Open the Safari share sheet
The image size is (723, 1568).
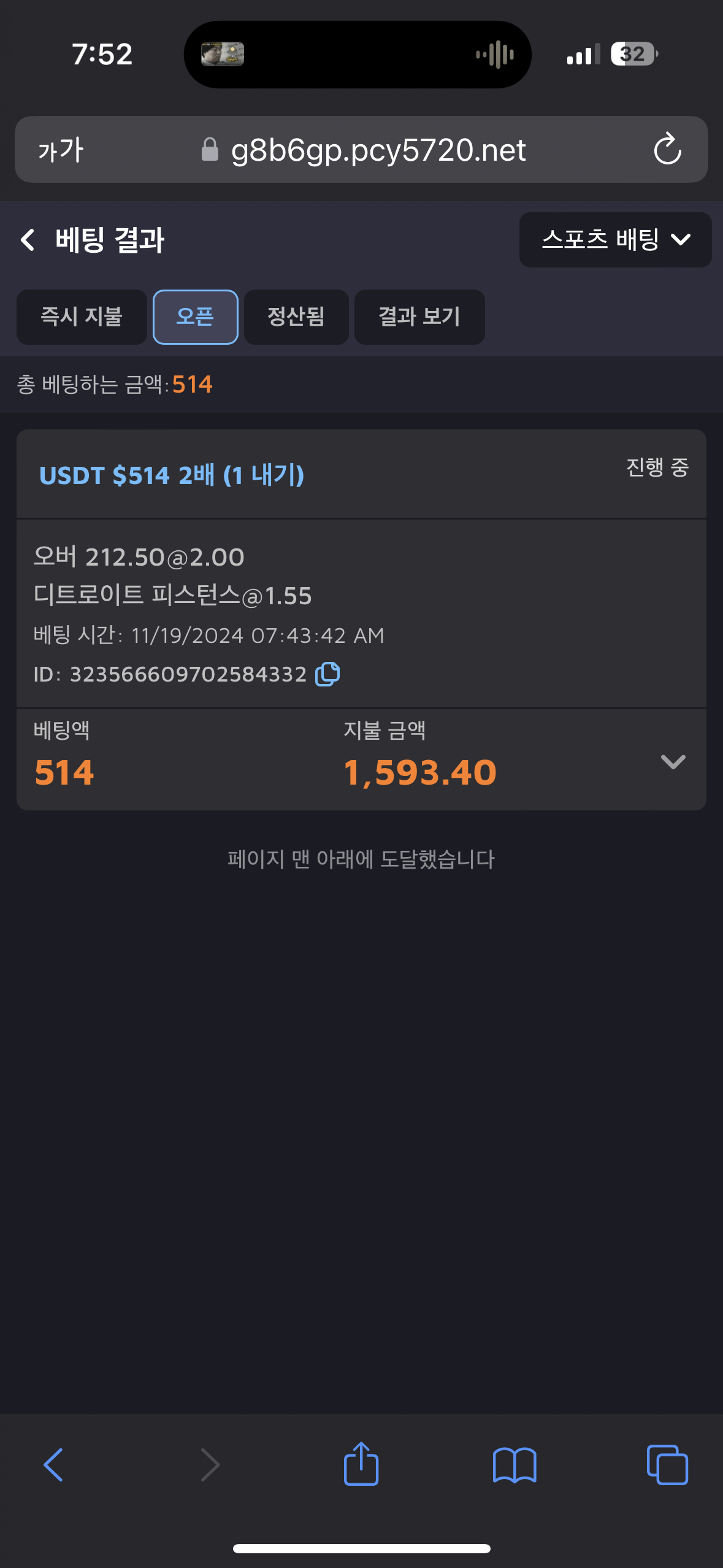(361, 1464)
